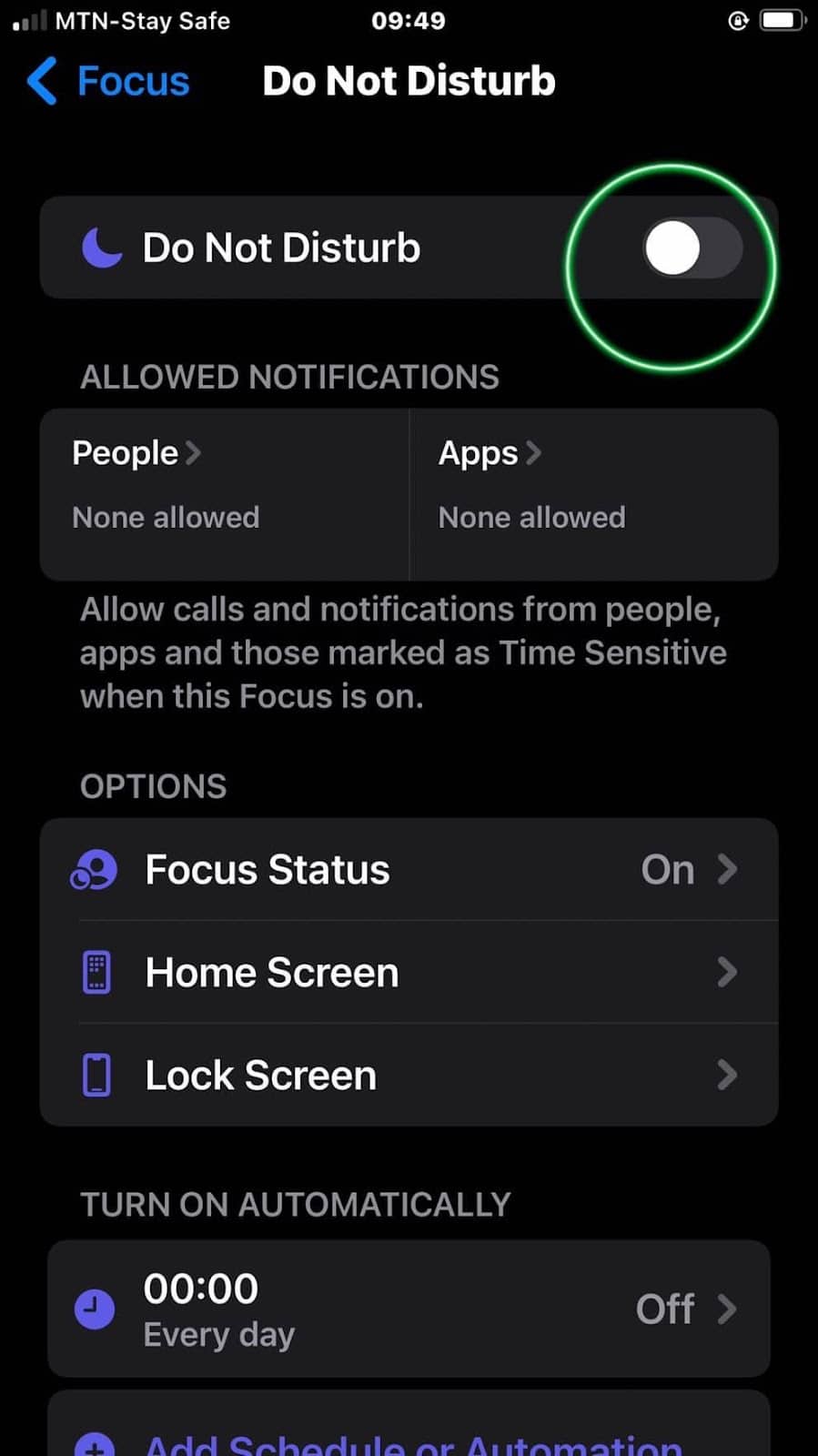The height and width of the screenshot is (1456, 818).
Task: Open Lock Screen options via its chevron
Action: [x=727, y=1075]
